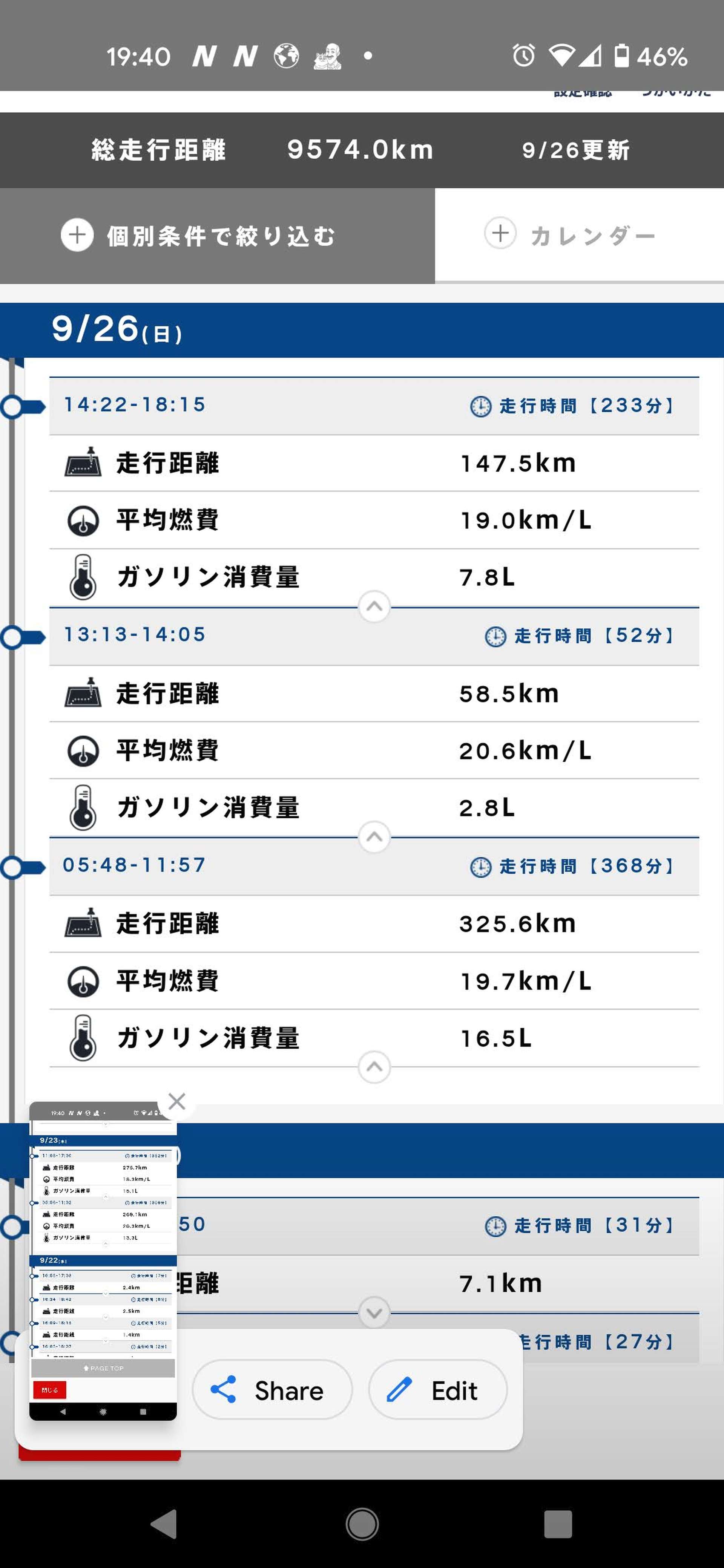Collapse the 05:48-11:57 trip details
The width and height of the screenshot is (724, 1568).
(x=374, y=1066)
